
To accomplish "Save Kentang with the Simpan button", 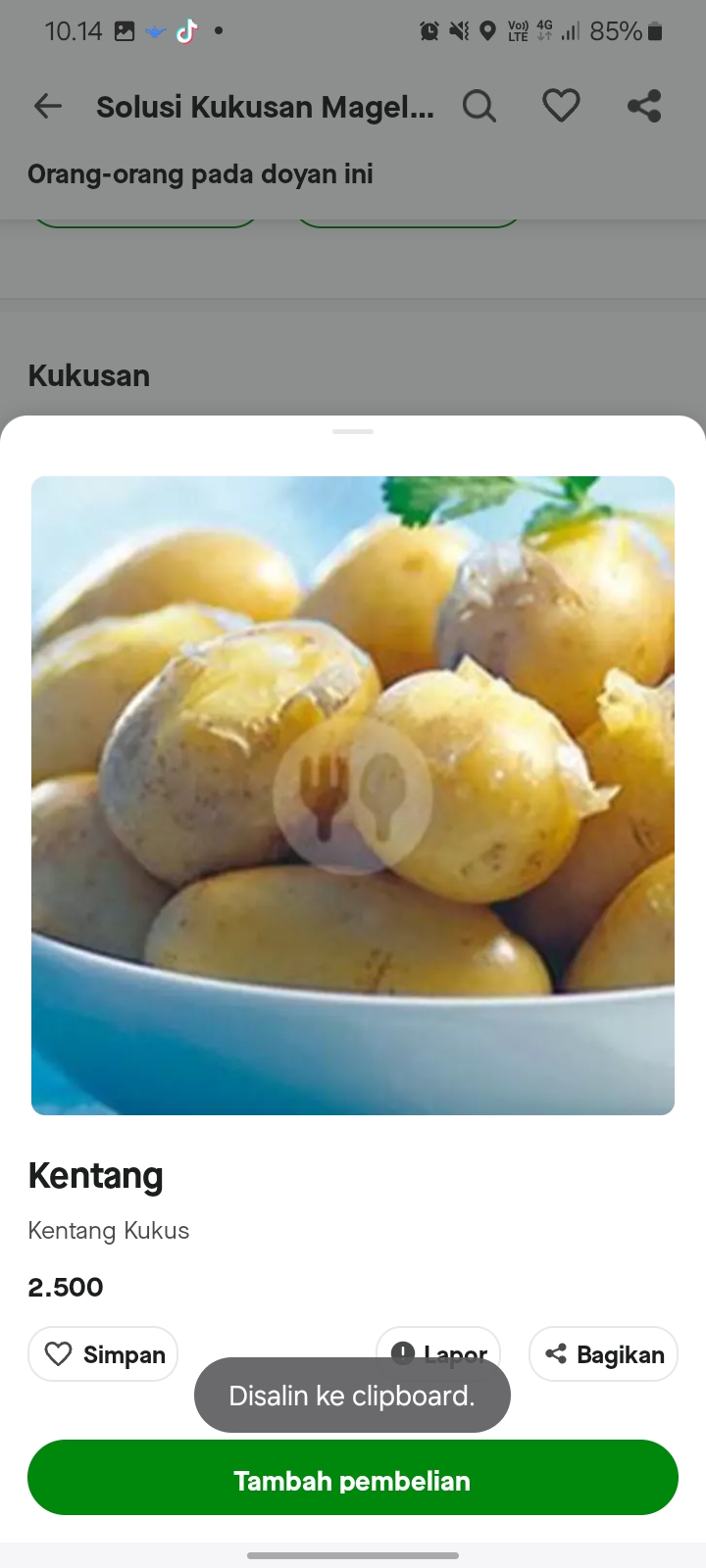I will tap(103, 1354).
